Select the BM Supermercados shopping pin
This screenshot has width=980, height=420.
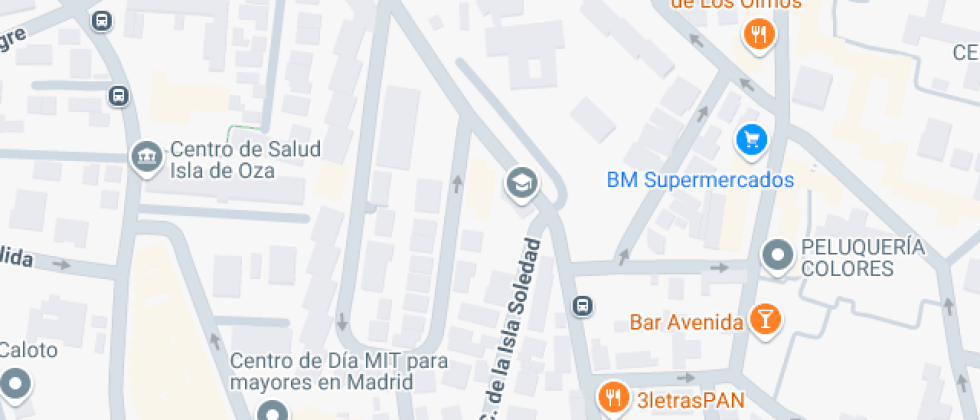pos(751,141)
